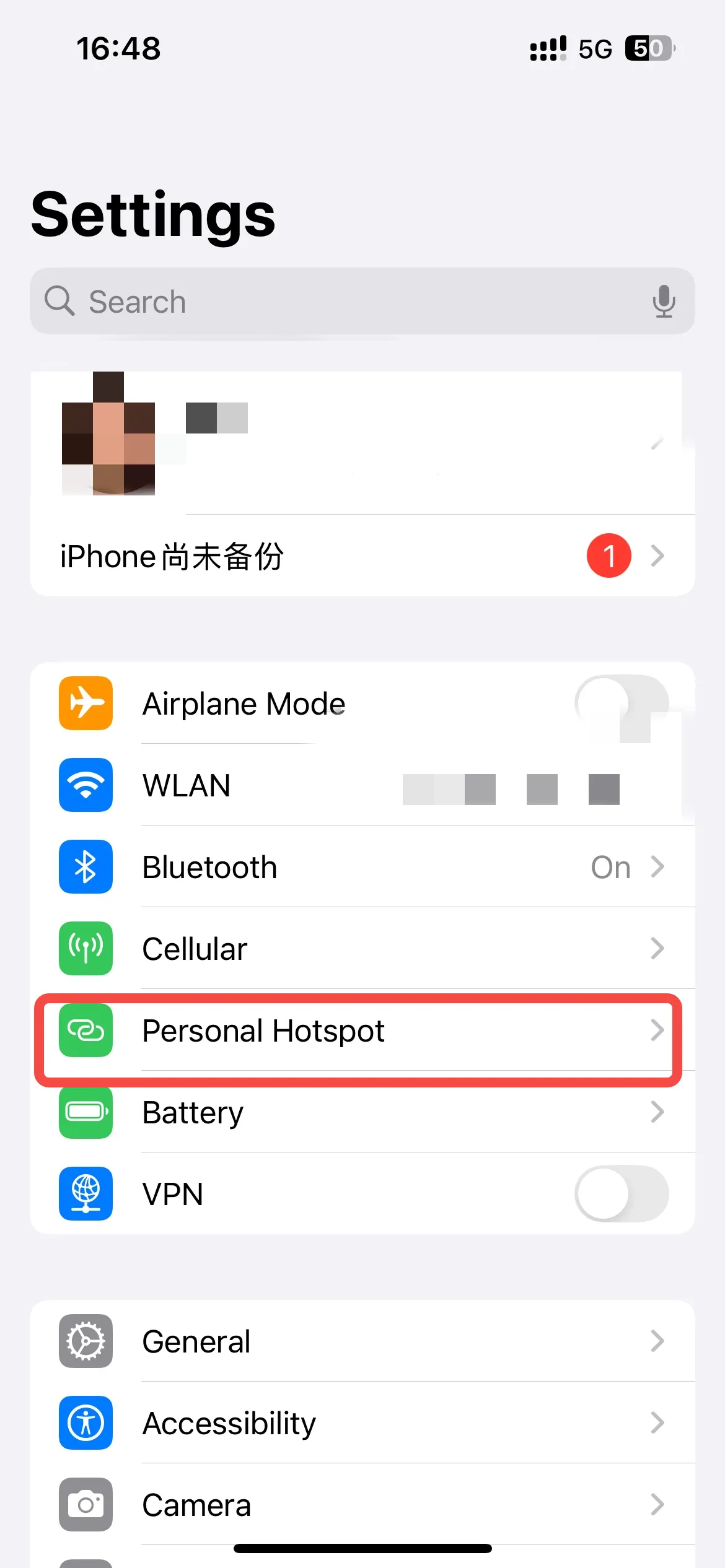
Task: Open the iPhone 尚未备份 backup alert
Action: coord(362,555)
